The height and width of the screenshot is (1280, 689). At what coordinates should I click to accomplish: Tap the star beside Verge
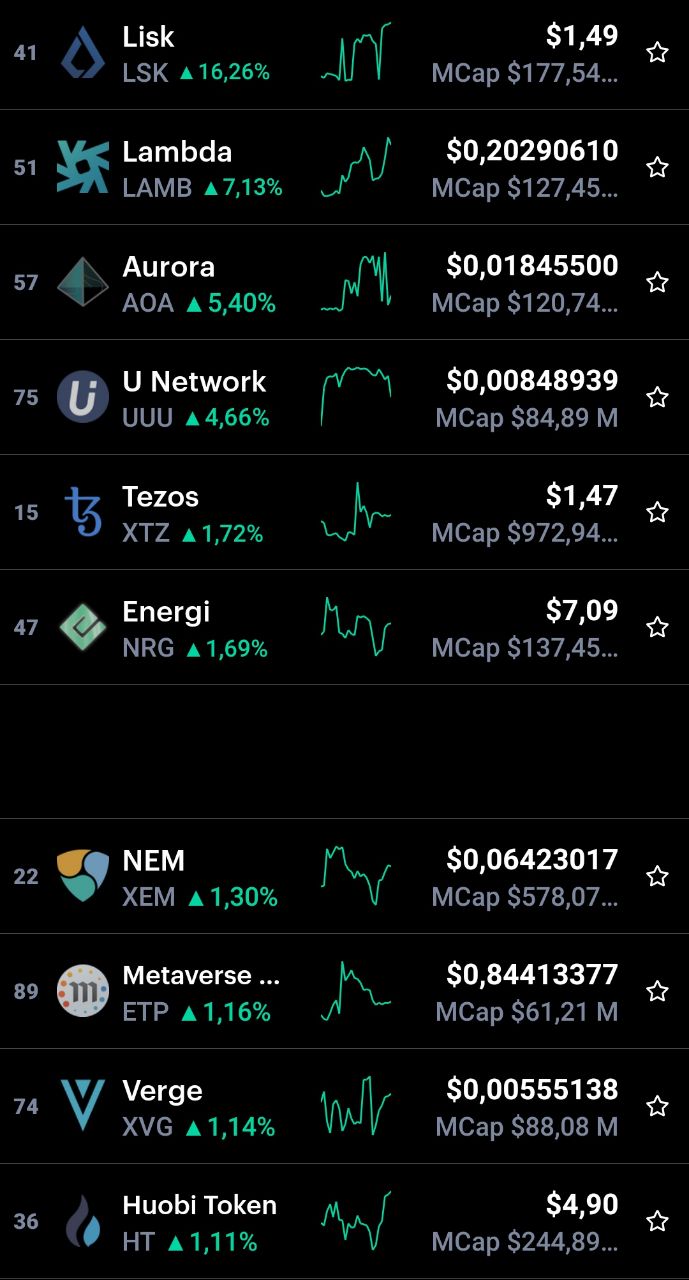pos(657,1106)
